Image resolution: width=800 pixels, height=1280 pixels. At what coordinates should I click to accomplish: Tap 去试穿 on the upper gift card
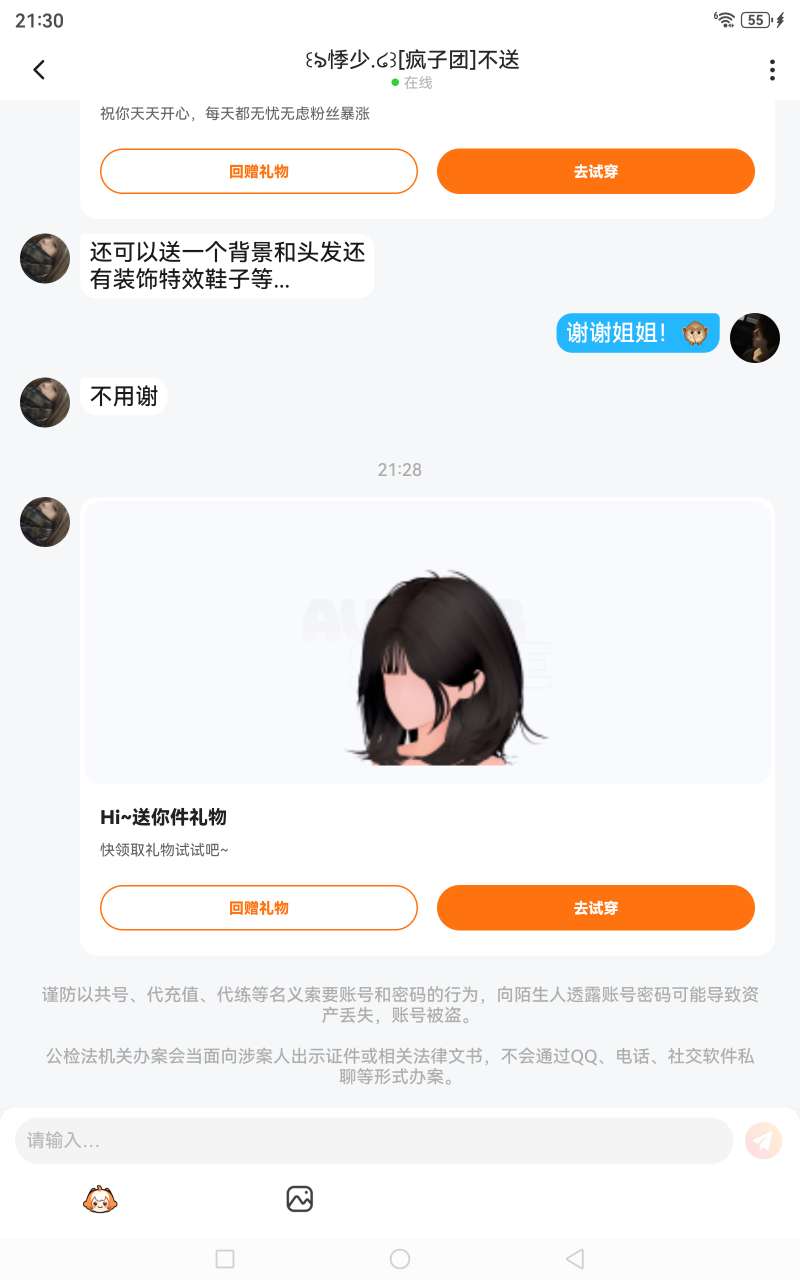tap(596, 171)
